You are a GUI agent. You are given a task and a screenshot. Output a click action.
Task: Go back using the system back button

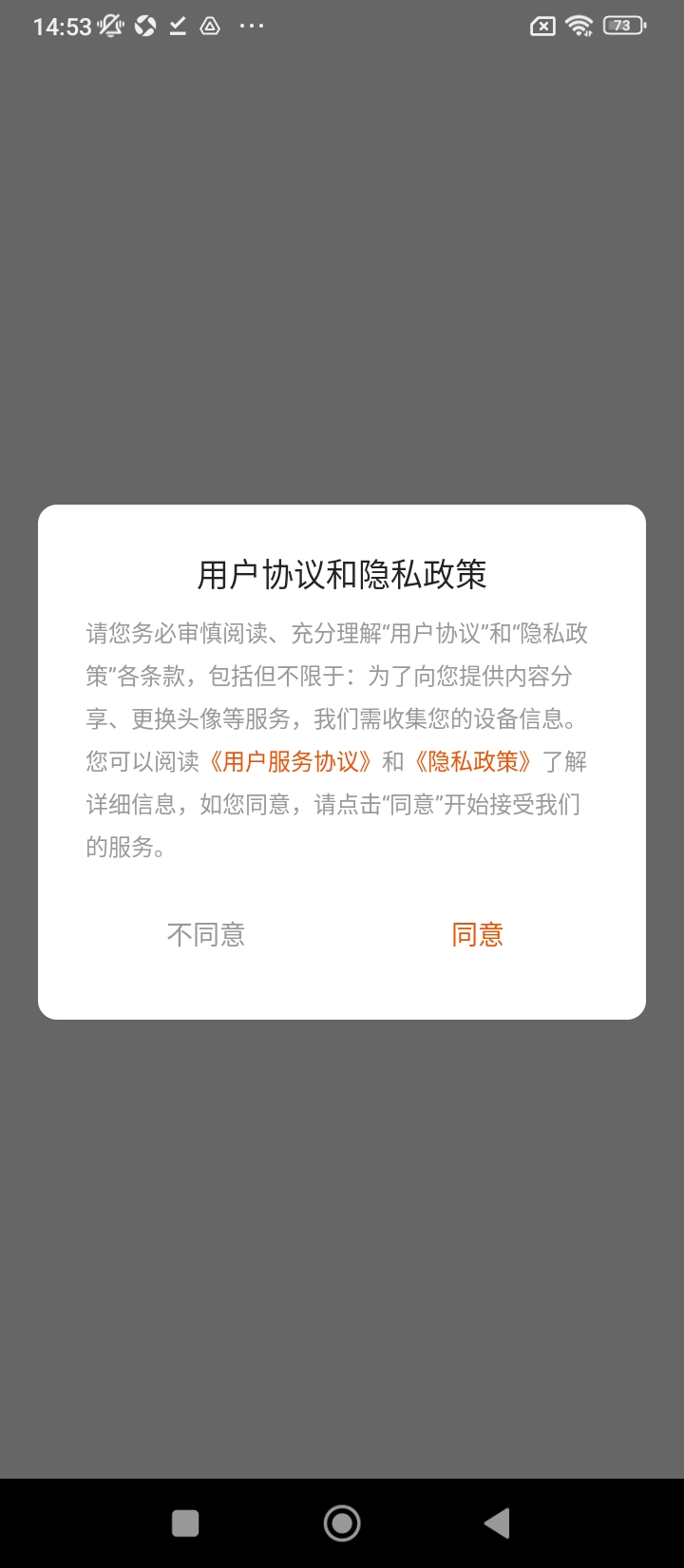[497, 1523]
